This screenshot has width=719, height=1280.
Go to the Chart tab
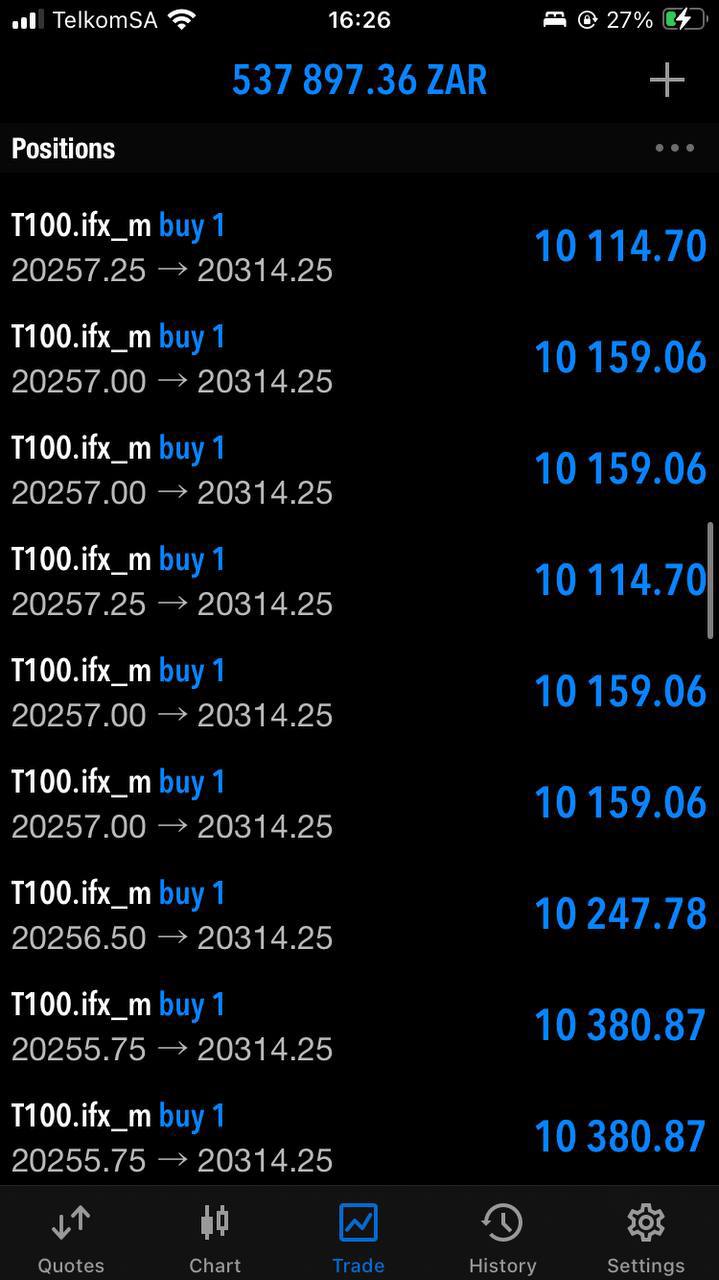[215, 1238]
